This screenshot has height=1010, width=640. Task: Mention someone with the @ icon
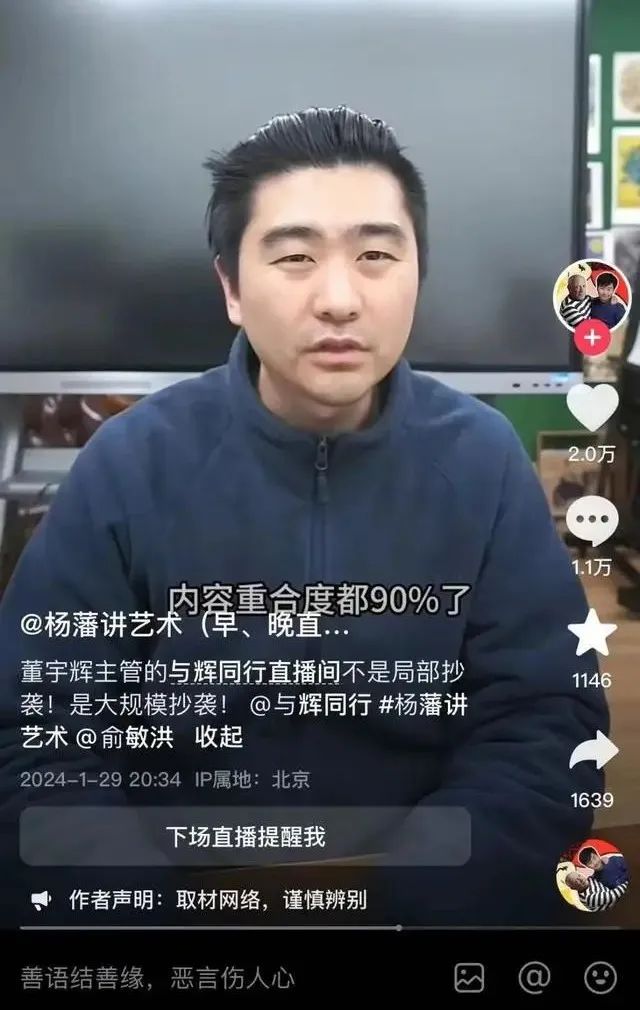pos(534,976)
